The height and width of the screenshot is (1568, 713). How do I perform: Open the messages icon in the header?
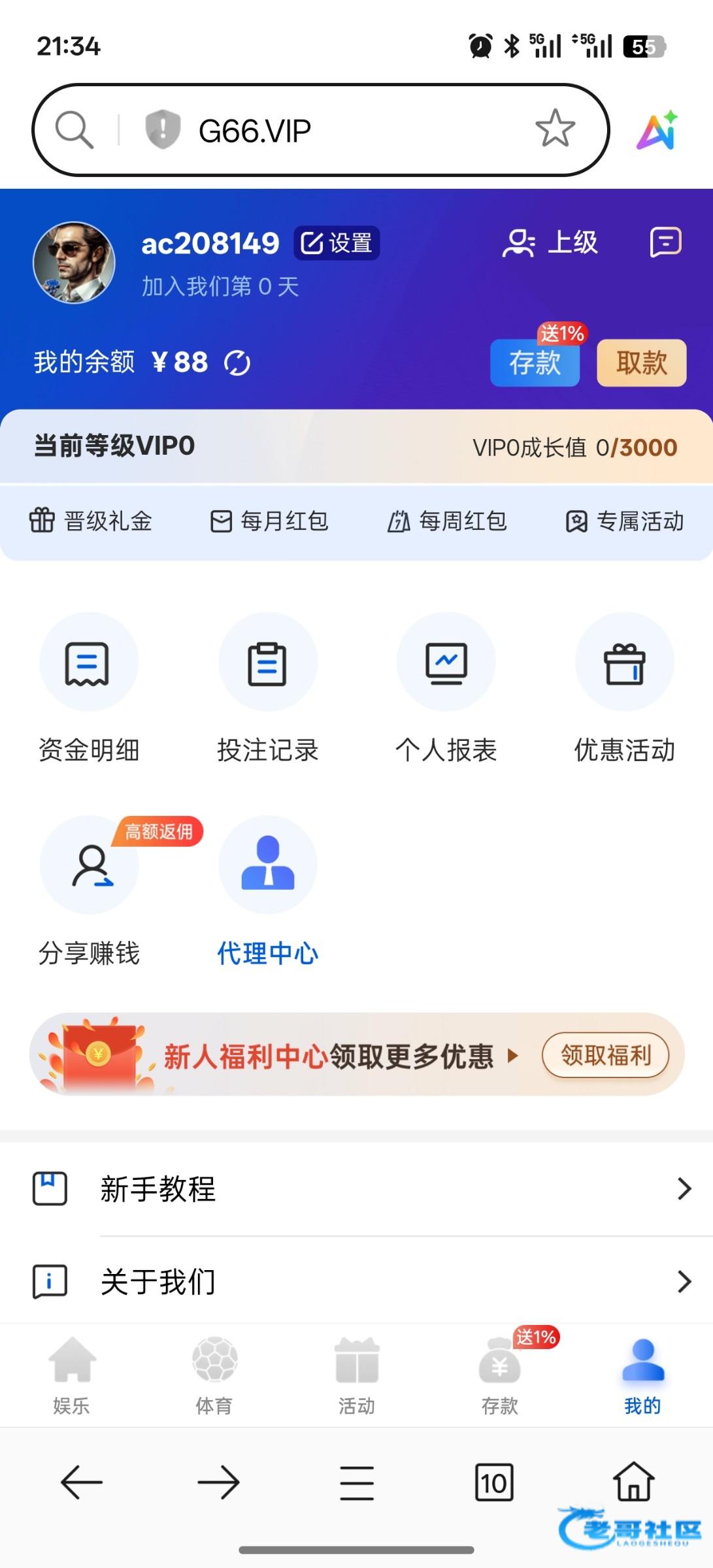(665, 242)
